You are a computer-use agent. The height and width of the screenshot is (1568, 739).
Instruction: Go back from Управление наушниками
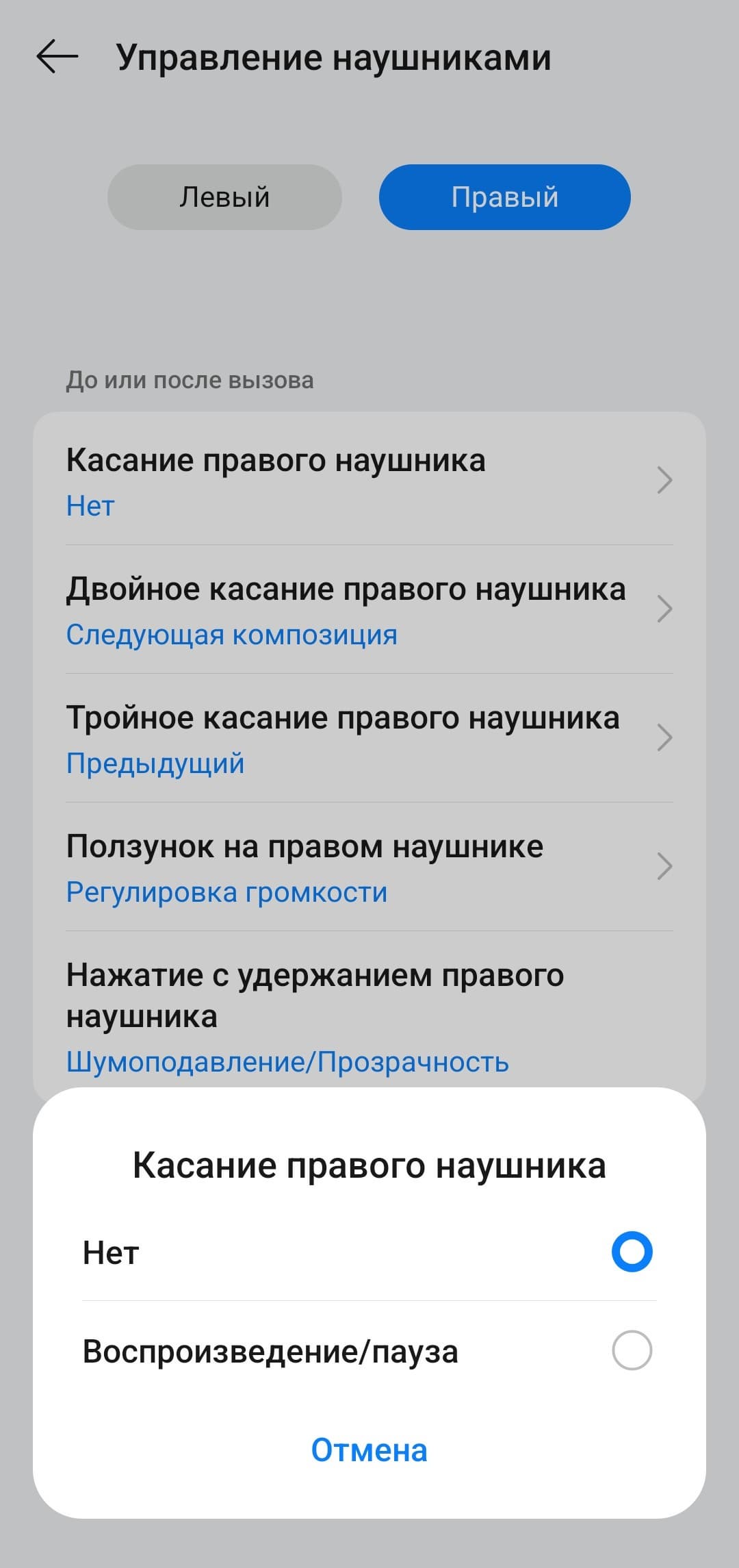click(x=57, y=57)
